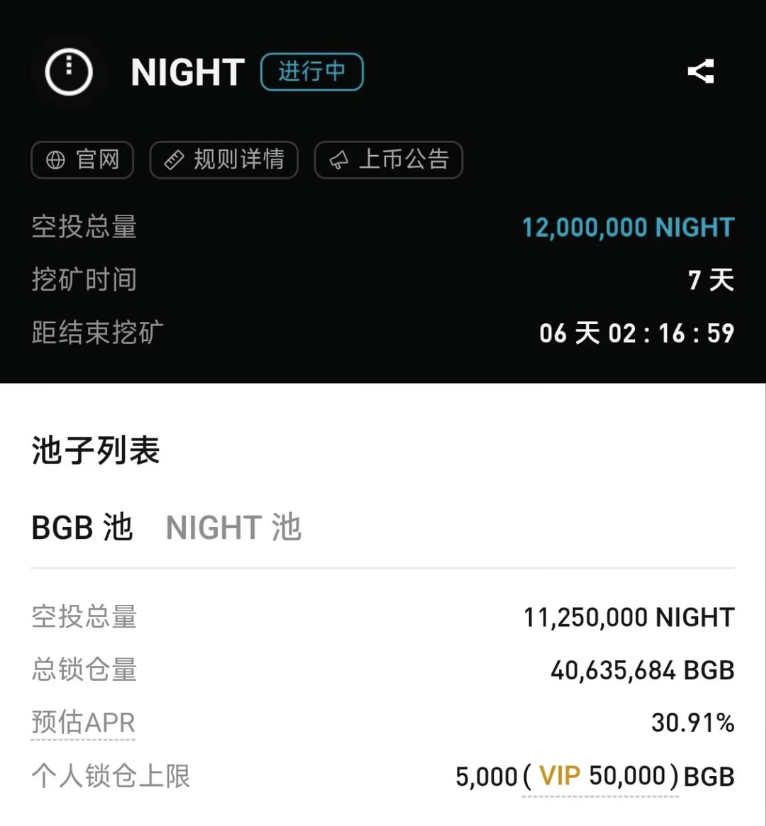Click the share icon at top right
The width and height of the screenshot is (766, 826).
click(x=701, y=70)
